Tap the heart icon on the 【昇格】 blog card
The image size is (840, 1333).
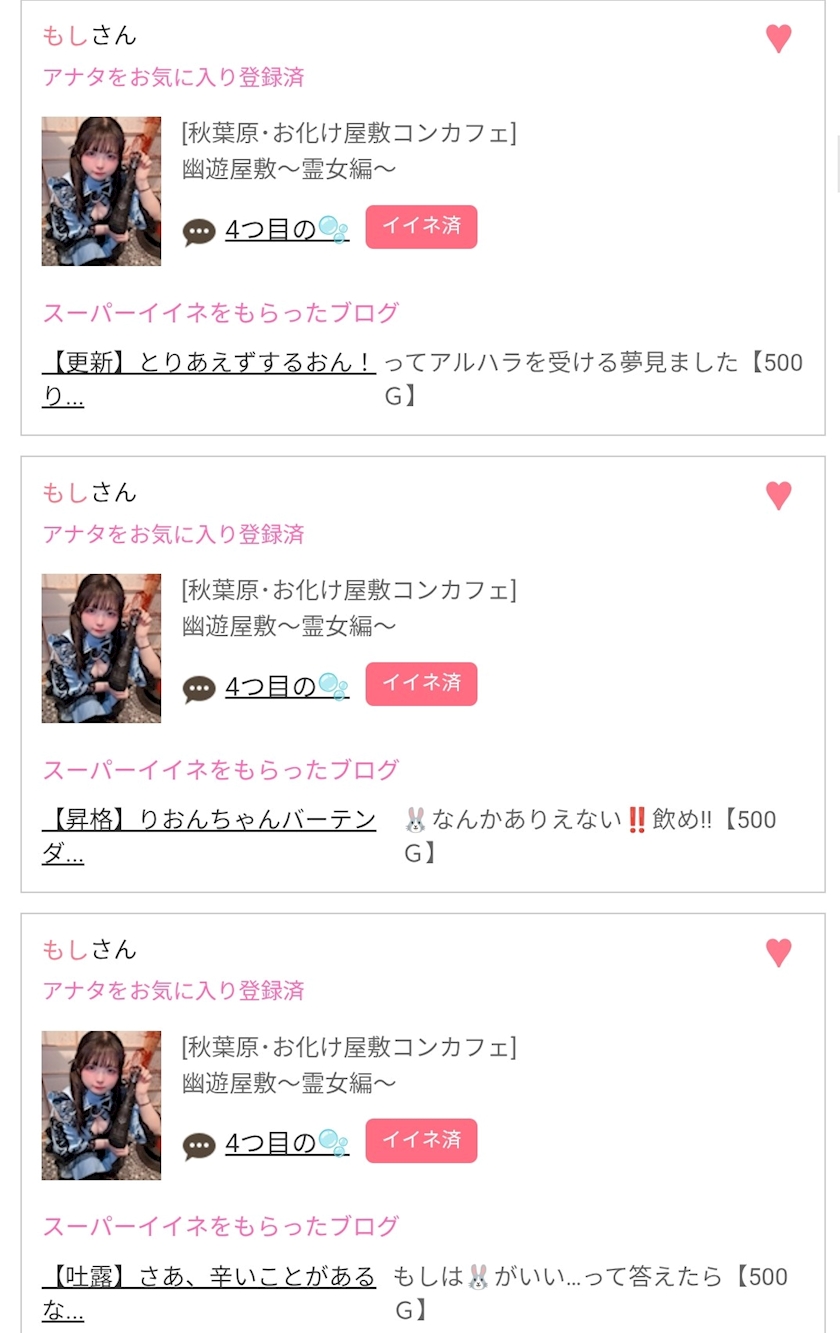coord(779,496)
